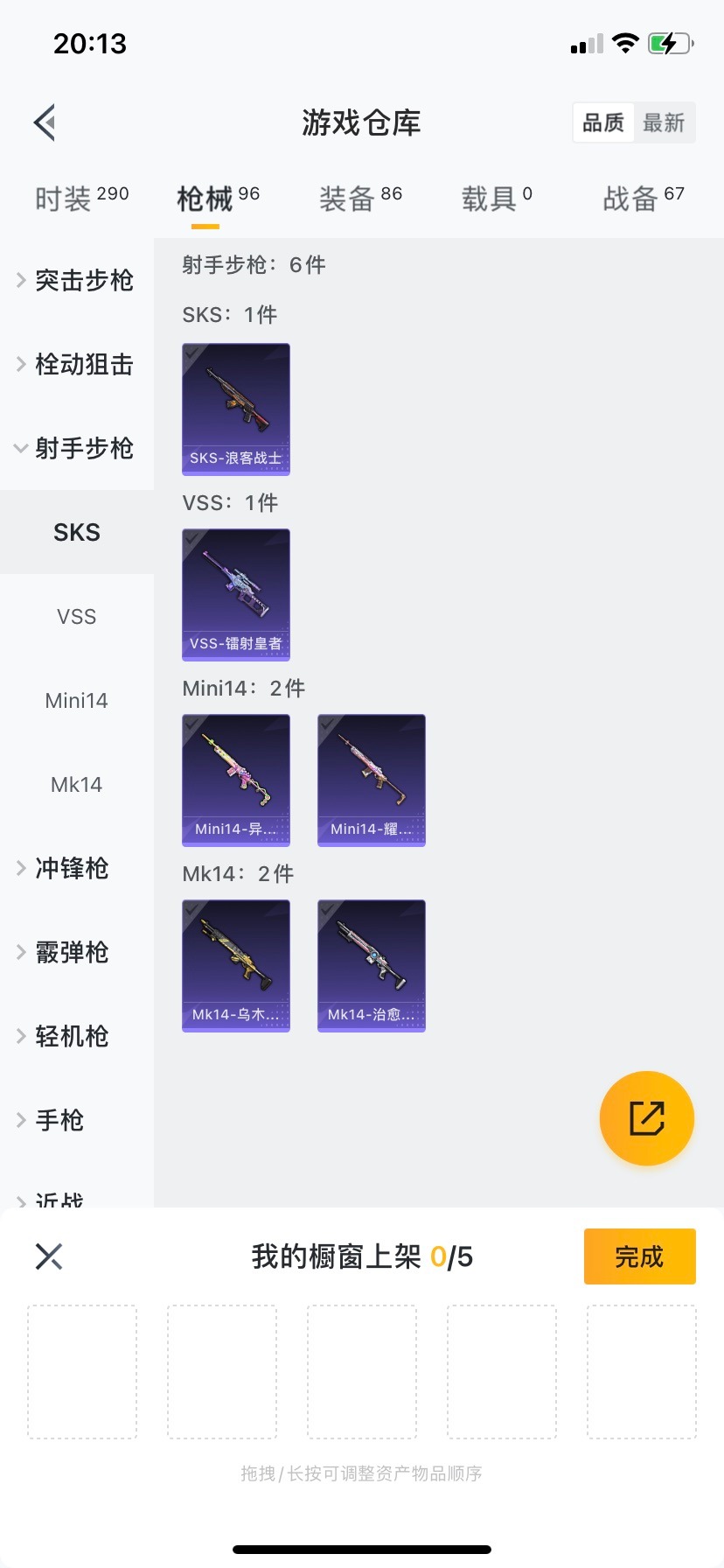This screenshot has height=1568, width=724.
Task: Confirm the showcase with 完成
Action: point(639,1256)
